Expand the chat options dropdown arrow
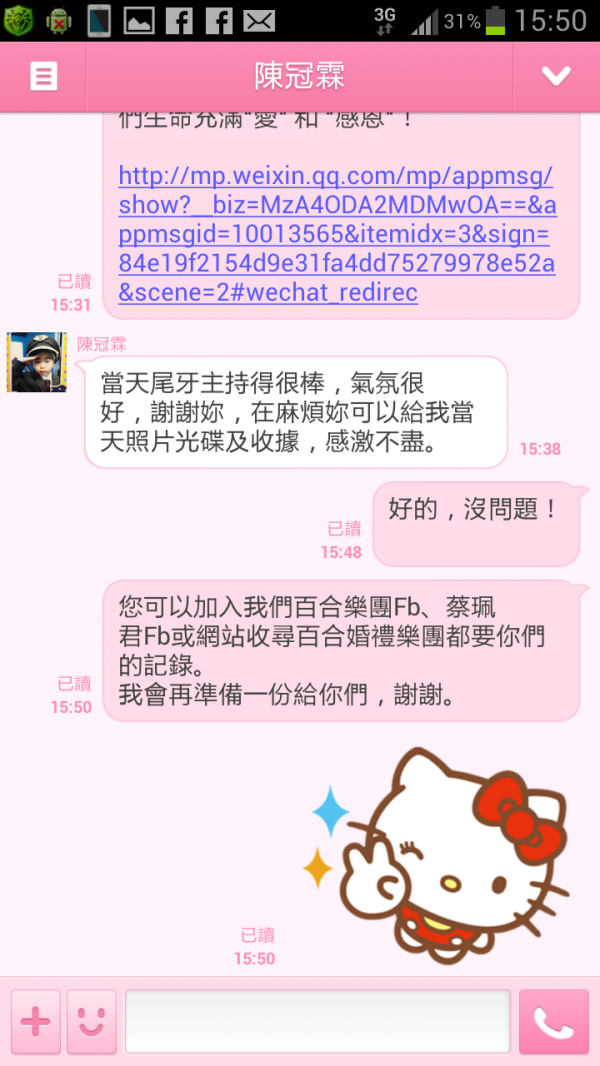Image resolution: width=600 pixels, height=1066 pixels. [x=556, y=77]
